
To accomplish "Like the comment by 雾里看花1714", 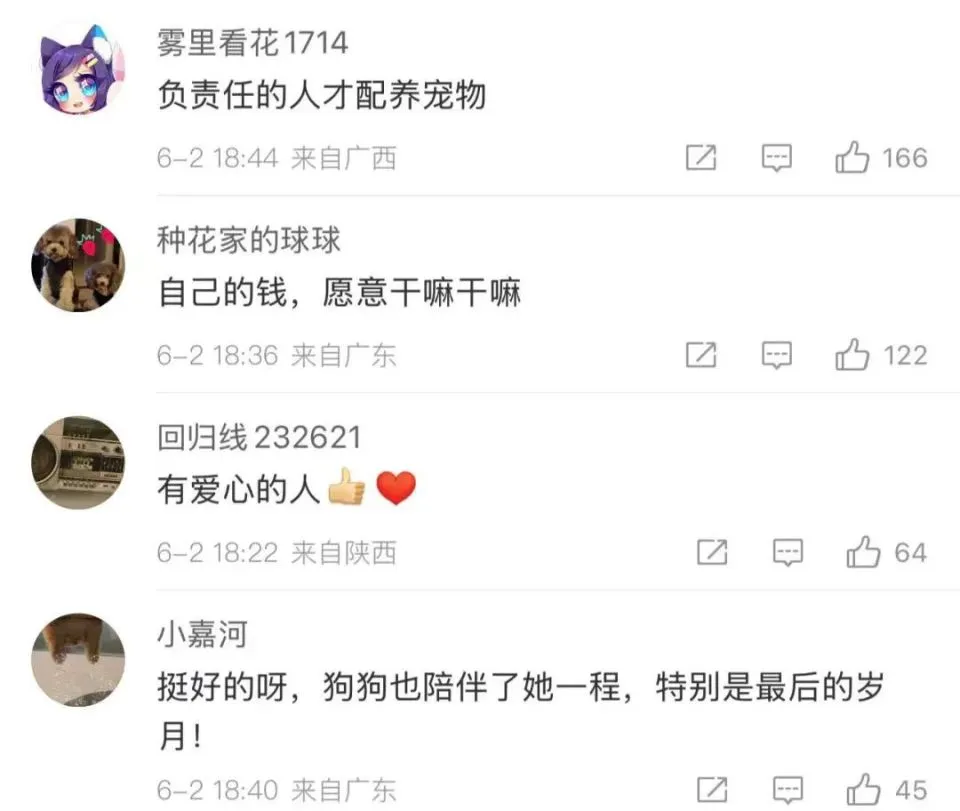I will pos(852,158).
